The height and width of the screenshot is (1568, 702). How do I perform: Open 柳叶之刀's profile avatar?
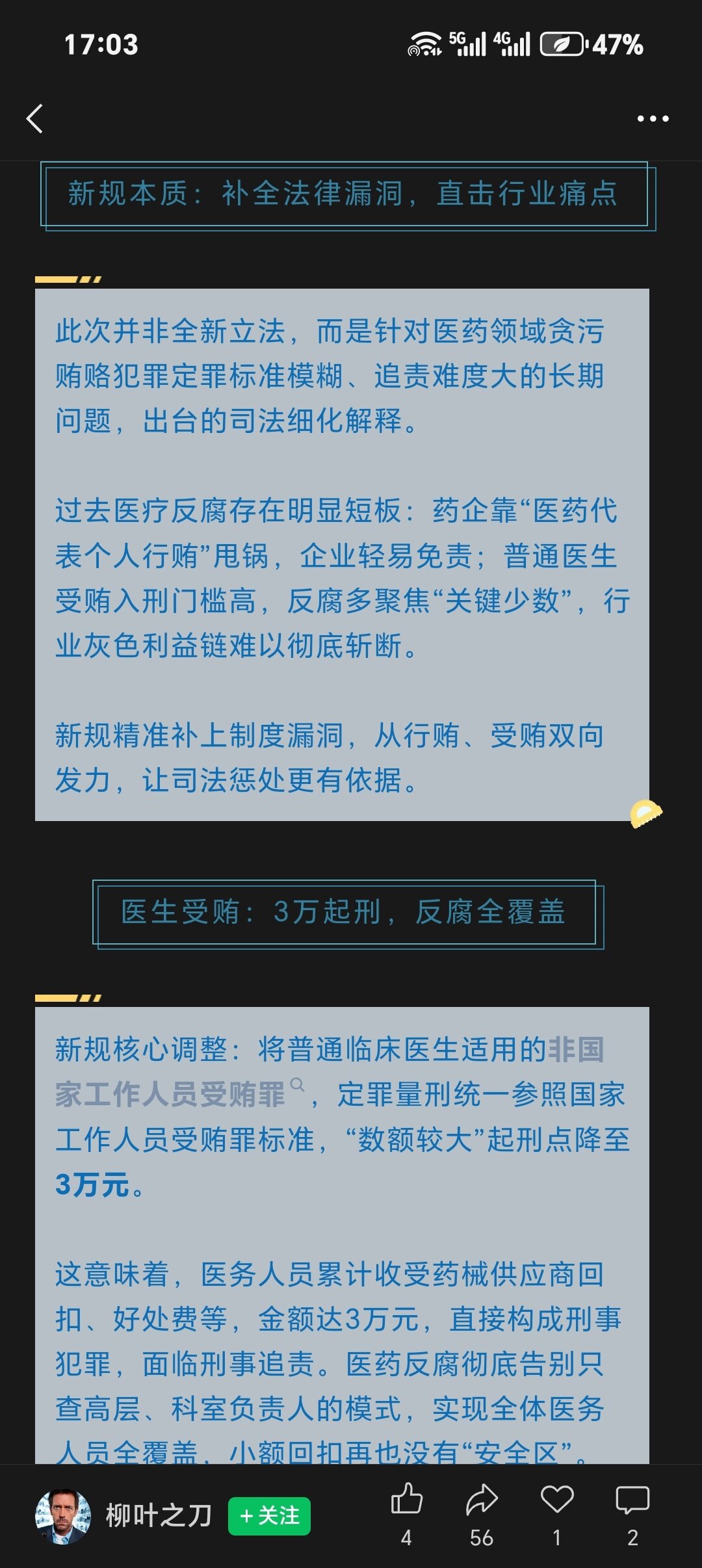[x=62, y=1516]
